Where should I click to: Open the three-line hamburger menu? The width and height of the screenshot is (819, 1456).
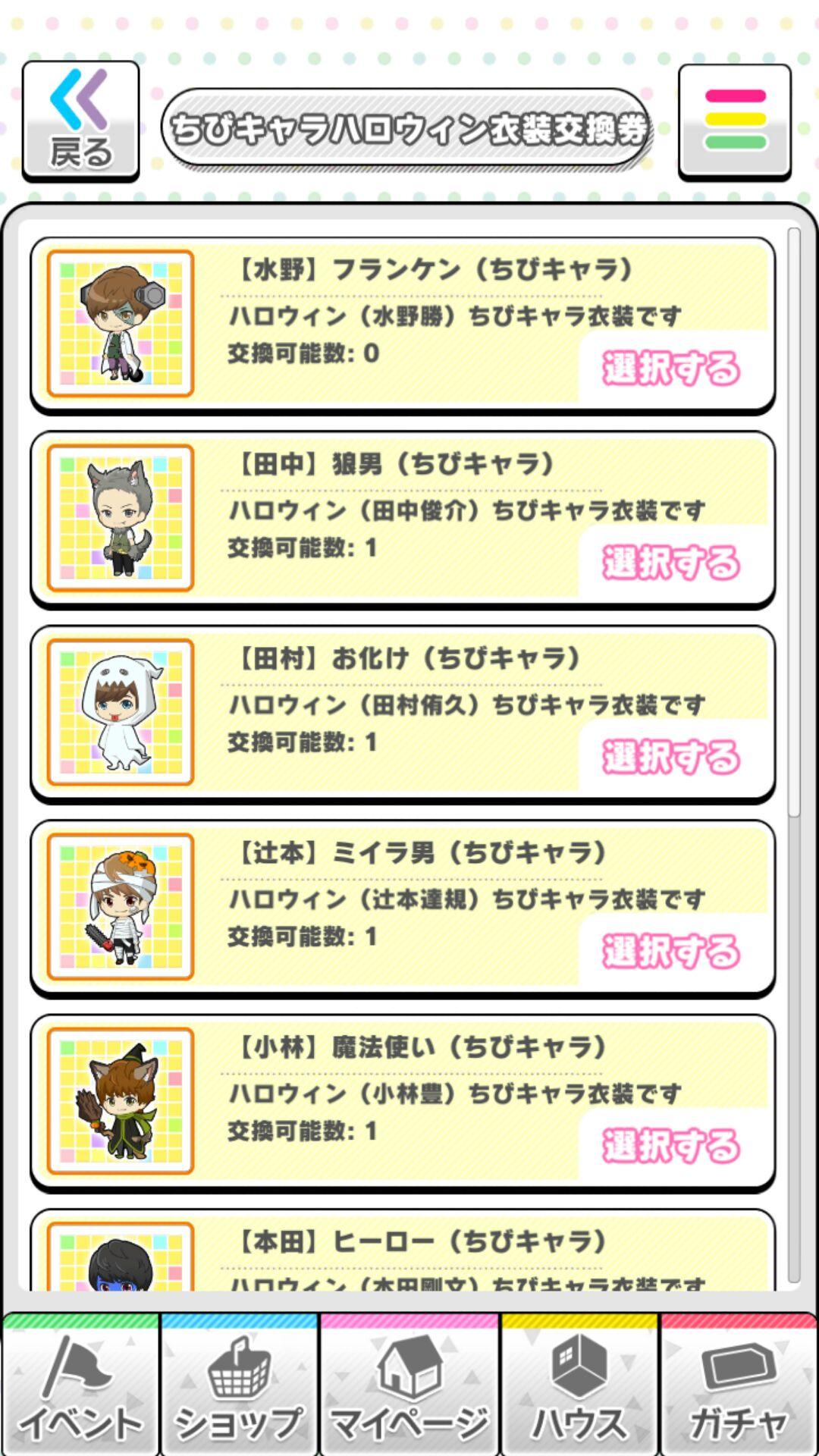(x=734, y=121)
